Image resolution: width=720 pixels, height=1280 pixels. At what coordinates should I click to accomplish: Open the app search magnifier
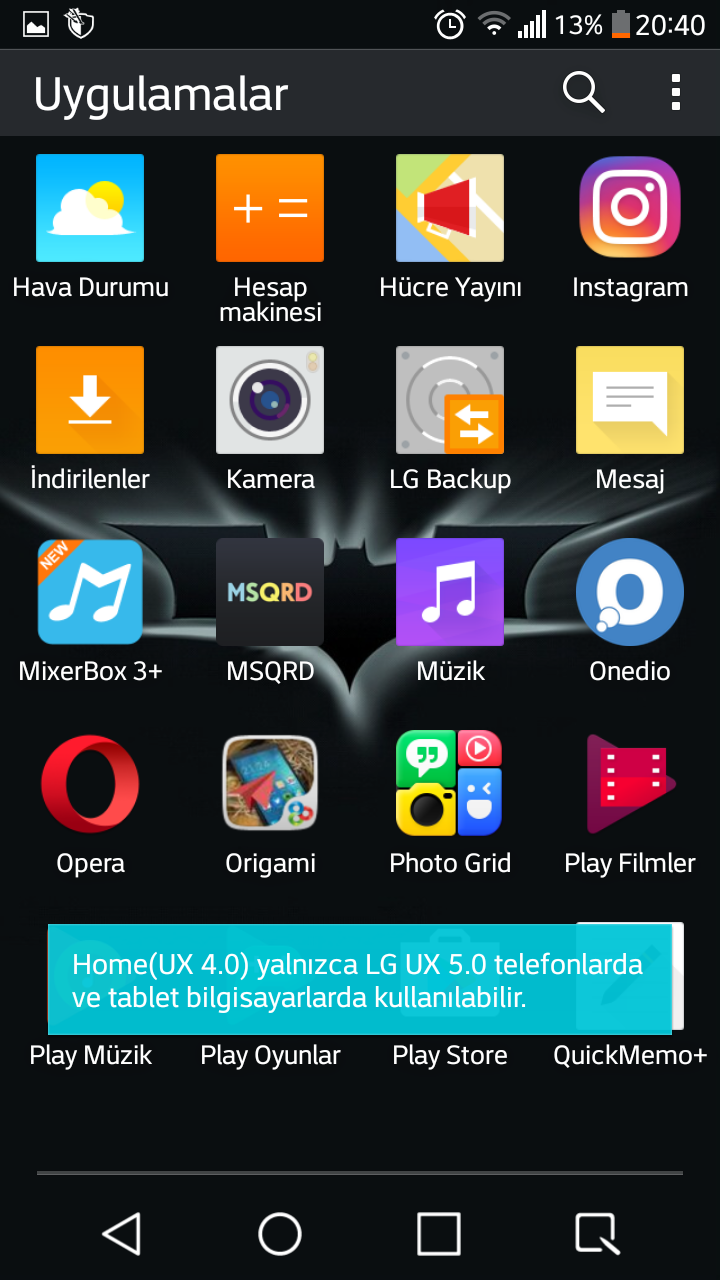point(584,93)
